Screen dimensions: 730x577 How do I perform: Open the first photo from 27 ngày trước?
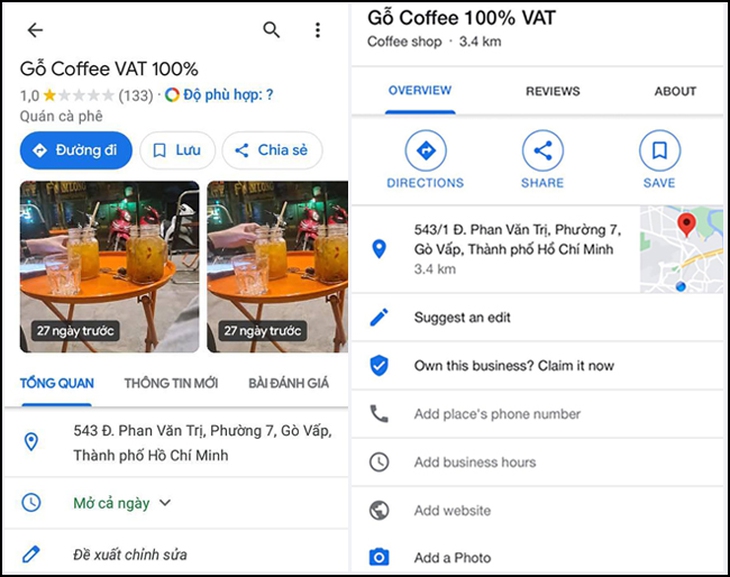tap(109, 266)
